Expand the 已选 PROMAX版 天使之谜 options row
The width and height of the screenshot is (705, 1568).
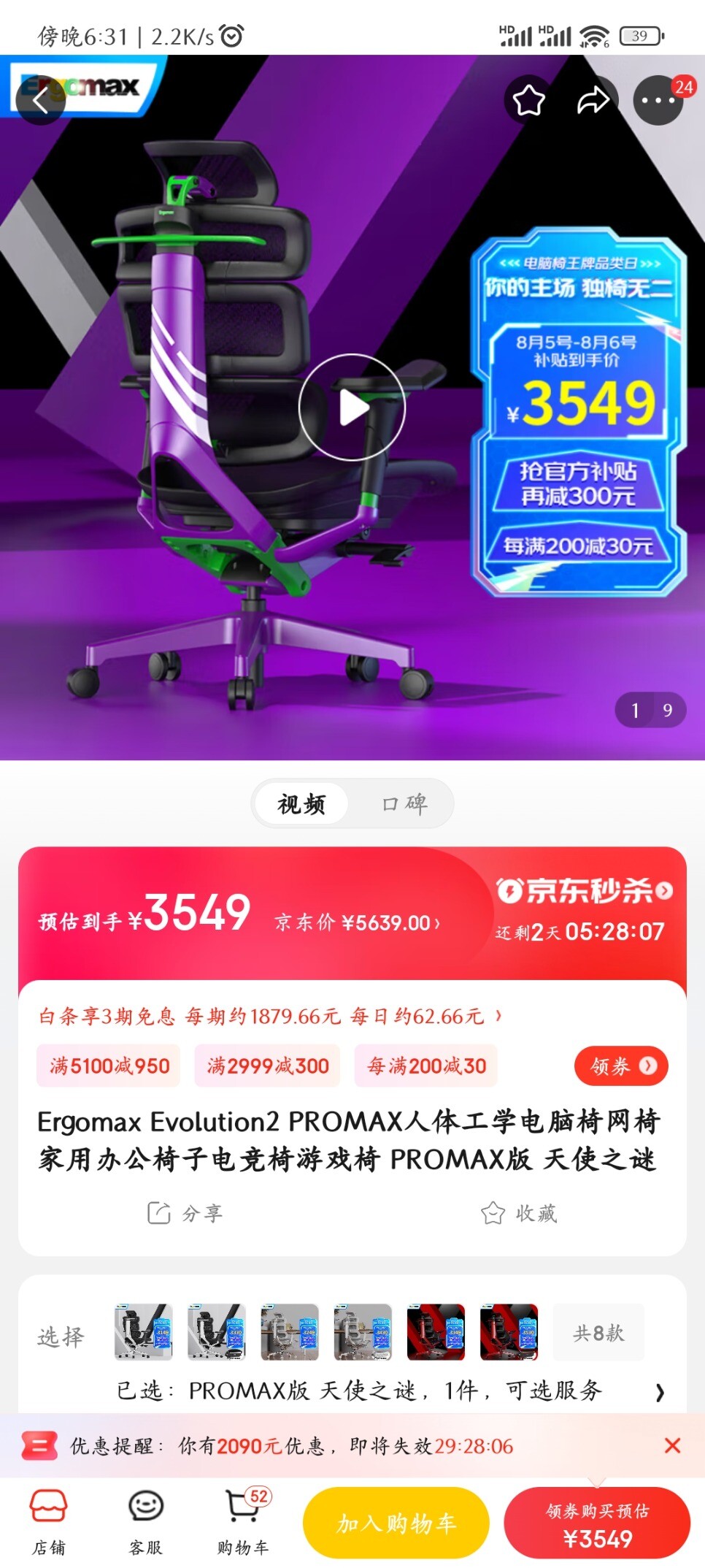click(390, 1391)
